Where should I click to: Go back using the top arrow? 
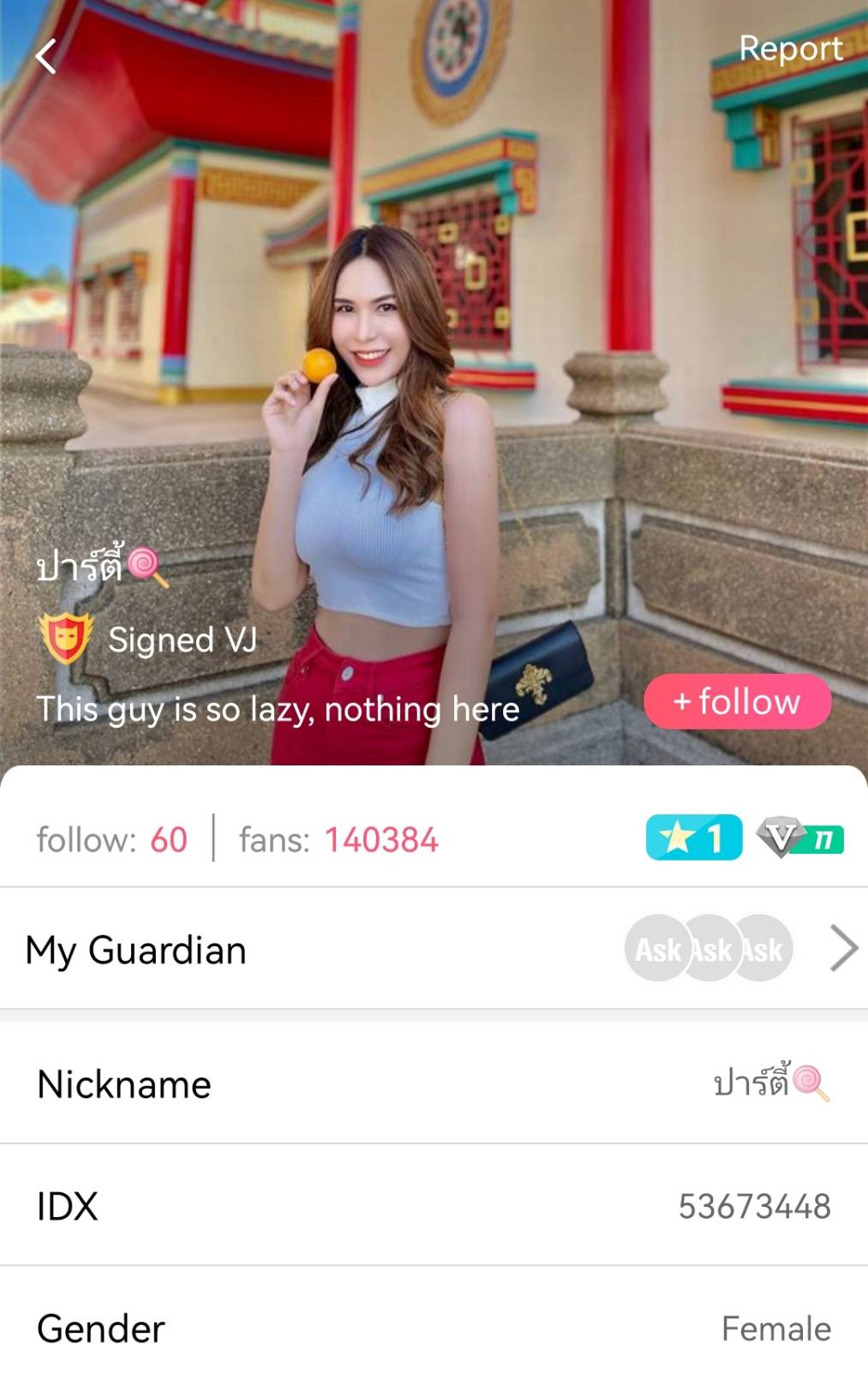pyautogui.click(x=46, y=57)
